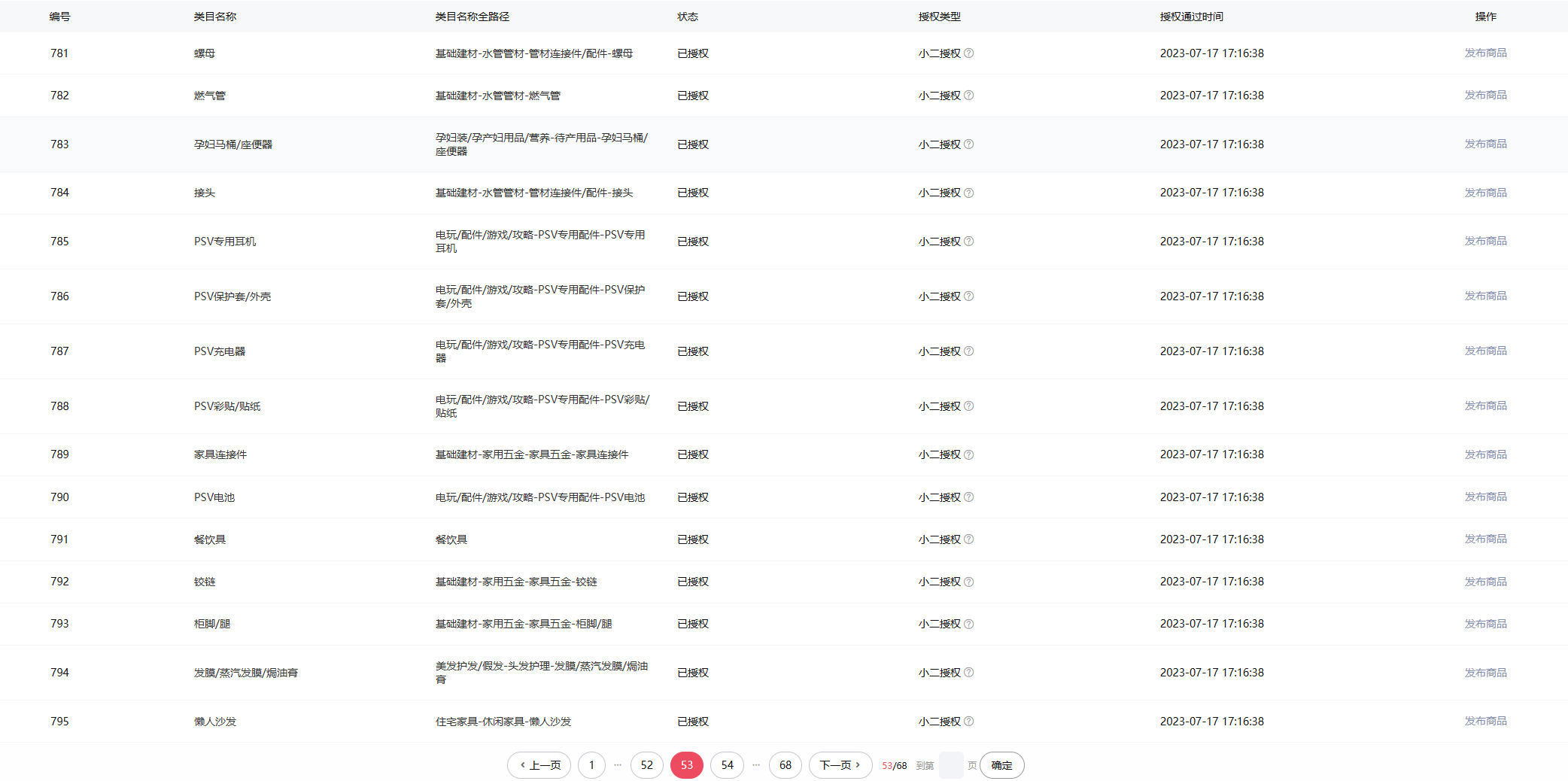
Task: Jump to last page 68
Action: coord(785,765)
